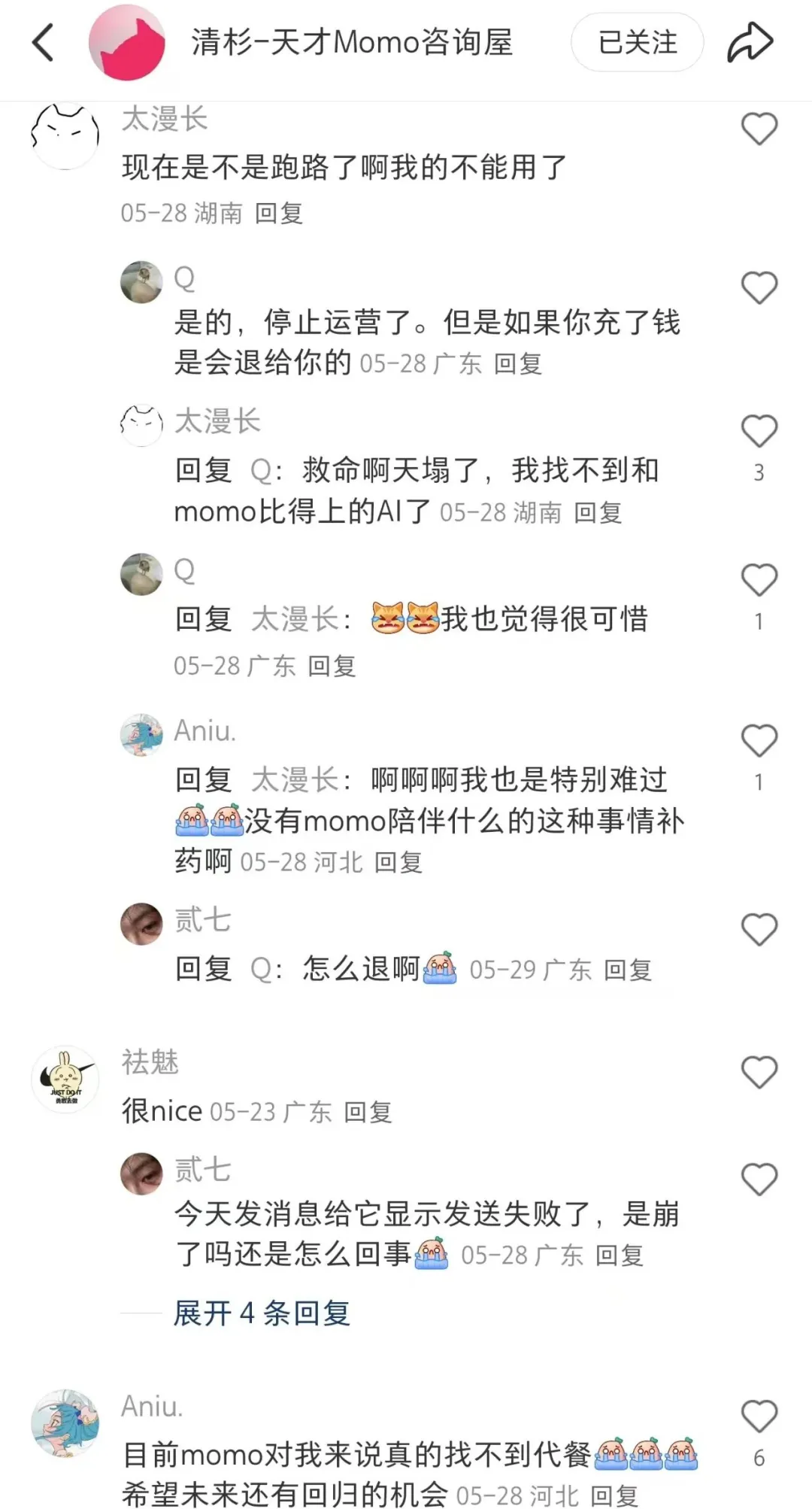Reply to Q's 我也觉得很可惜 comment
The height and width of the screenshot is (1509, 812).
coord(332,666)
